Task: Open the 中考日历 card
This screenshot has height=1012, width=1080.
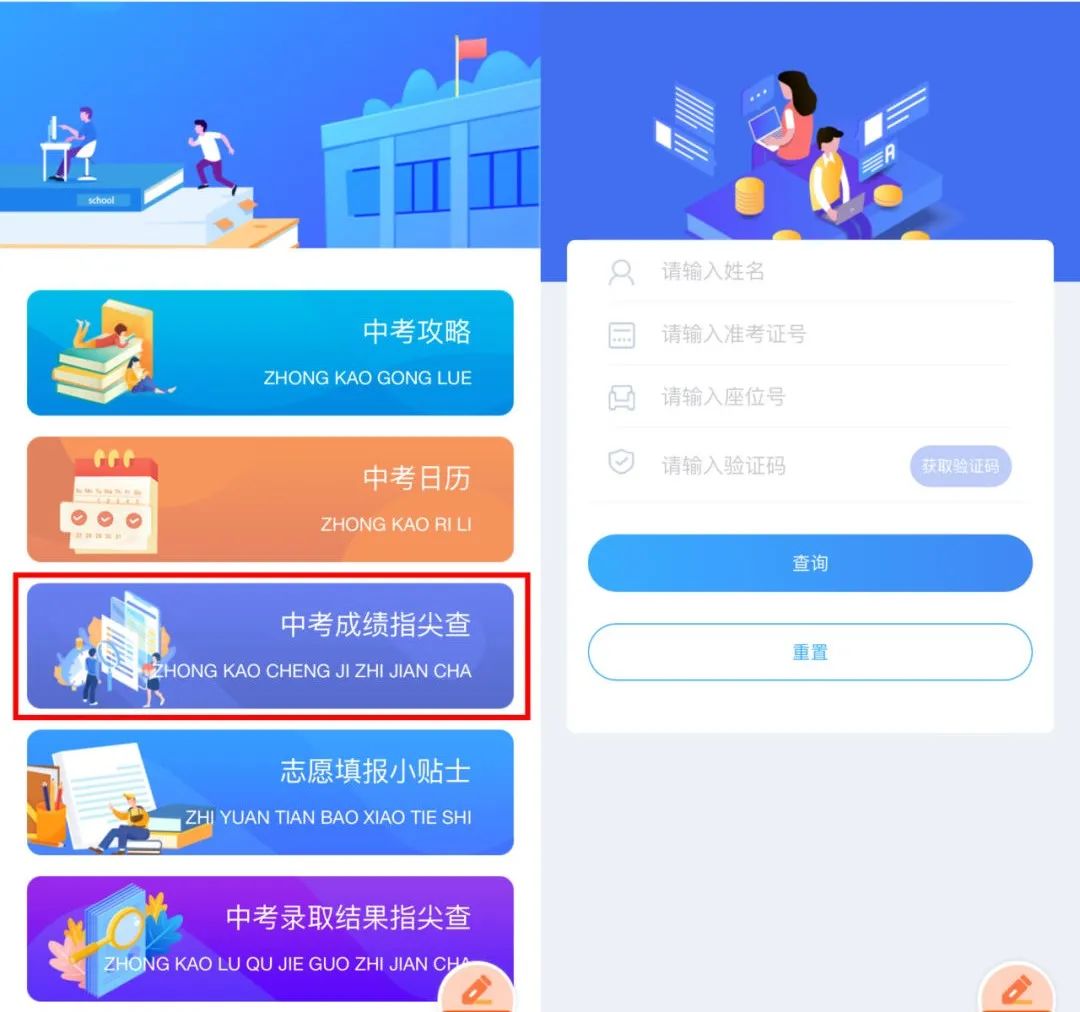Action: (x=270, y=499)
